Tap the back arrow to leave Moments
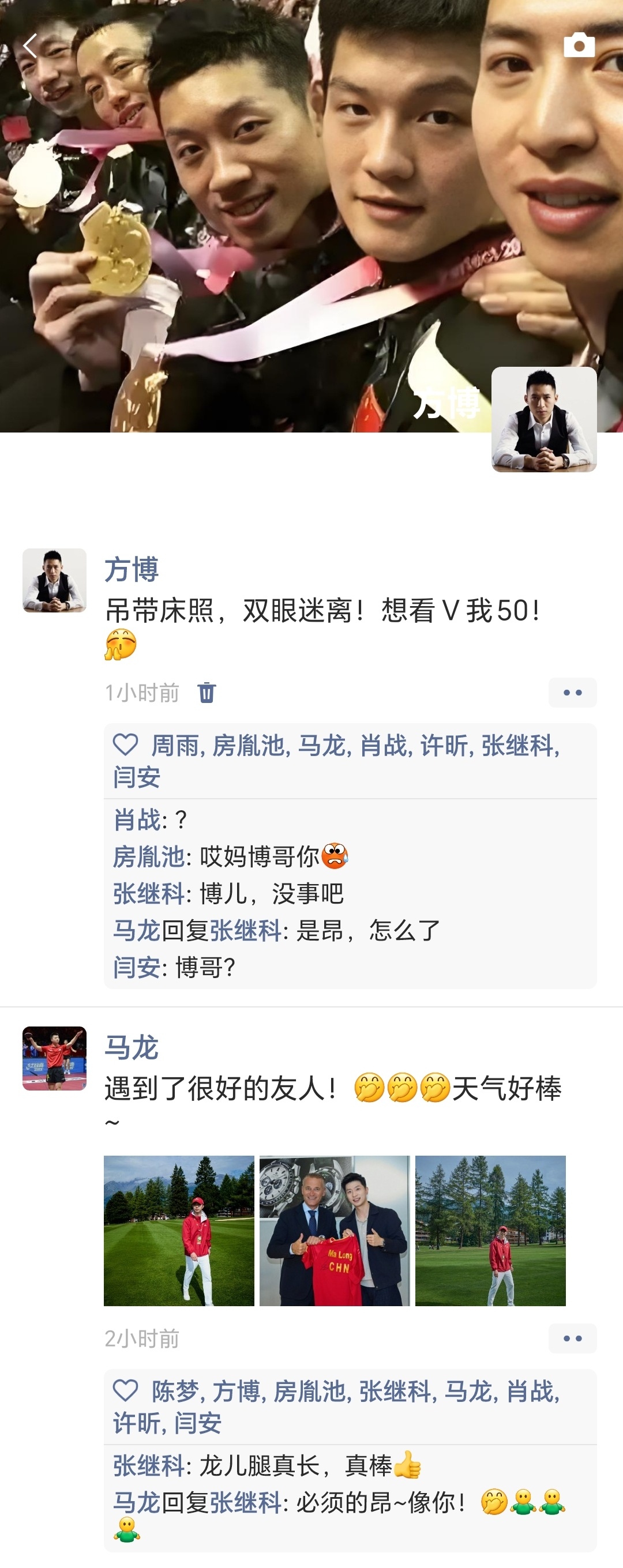Viewport: 623px width, 1568px height. click(x=31, y=46)
